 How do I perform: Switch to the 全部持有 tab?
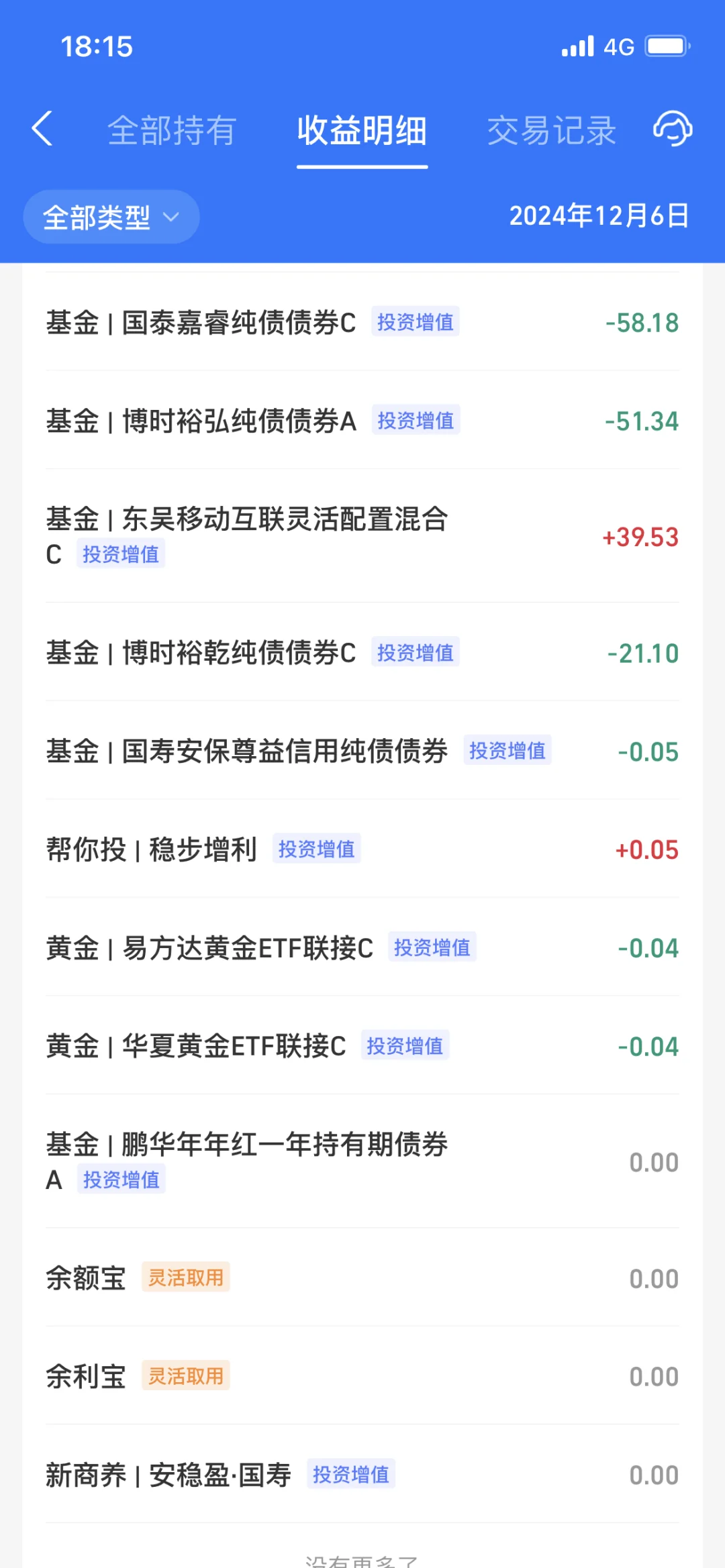(x=171, y=131)
